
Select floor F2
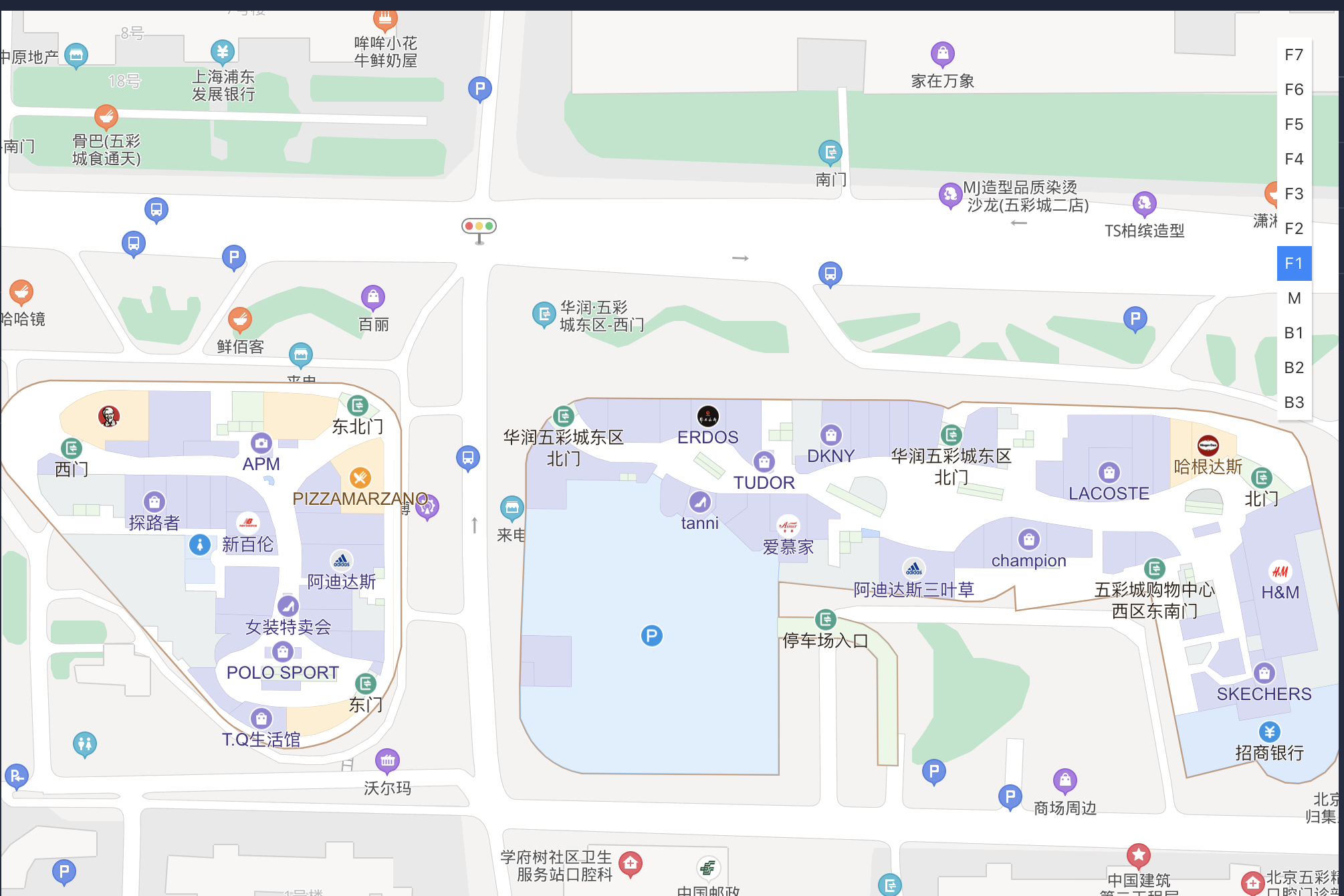click(x=1294, y=229)
